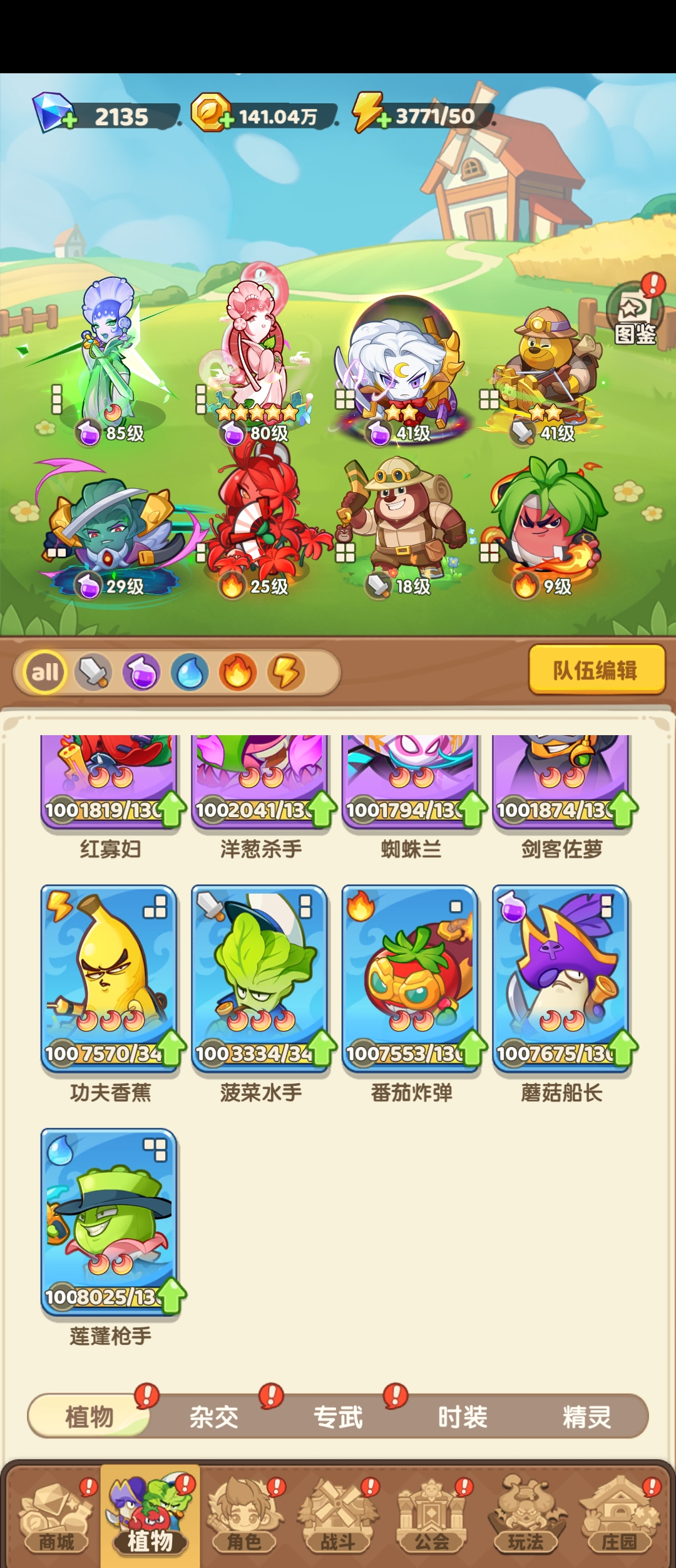
Task: Filter plants by sword type
Action: [x=93, y=673]
